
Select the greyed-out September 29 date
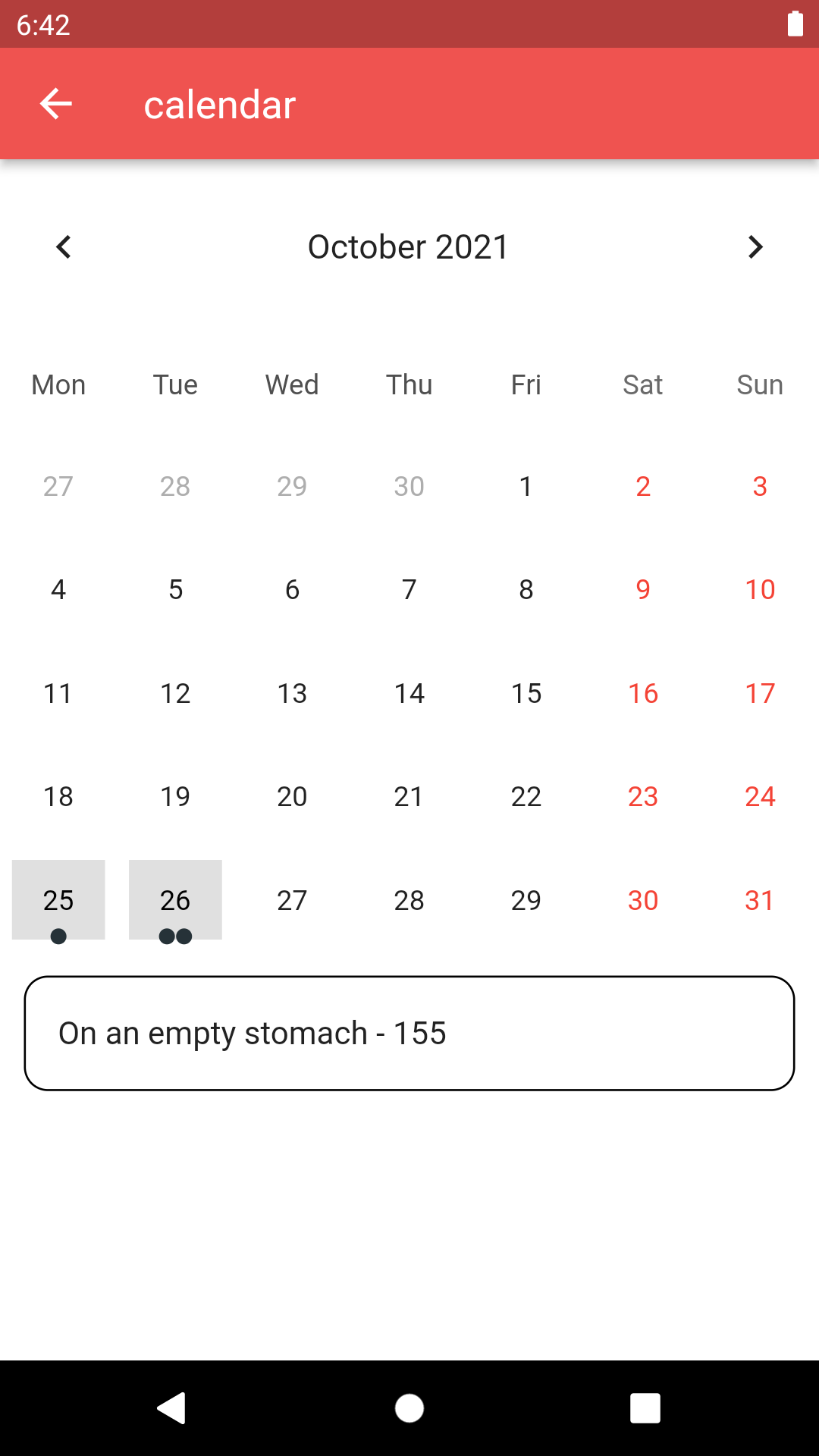pyautogui.click(x=292, y=486)
